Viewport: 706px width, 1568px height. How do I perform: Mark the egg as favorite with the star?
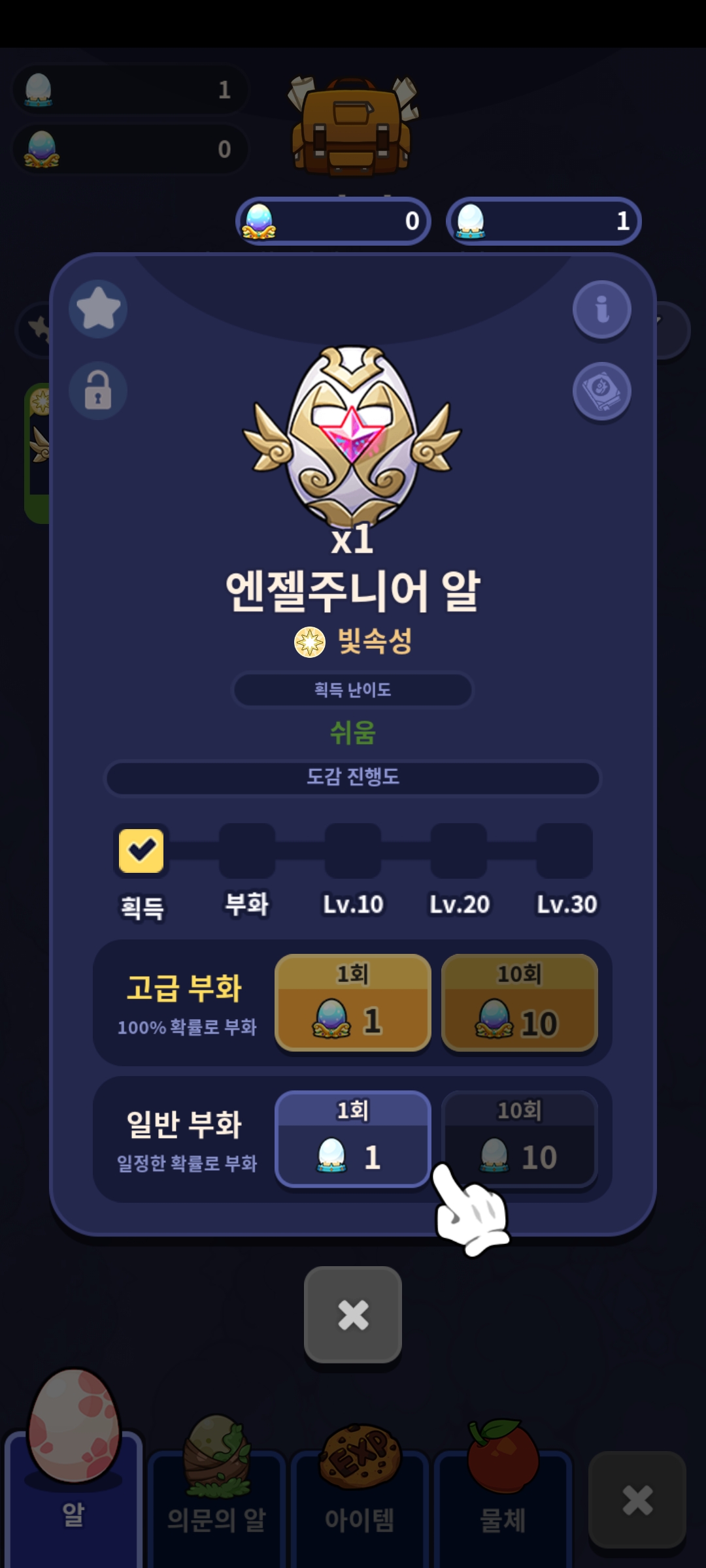coord(98,309)
